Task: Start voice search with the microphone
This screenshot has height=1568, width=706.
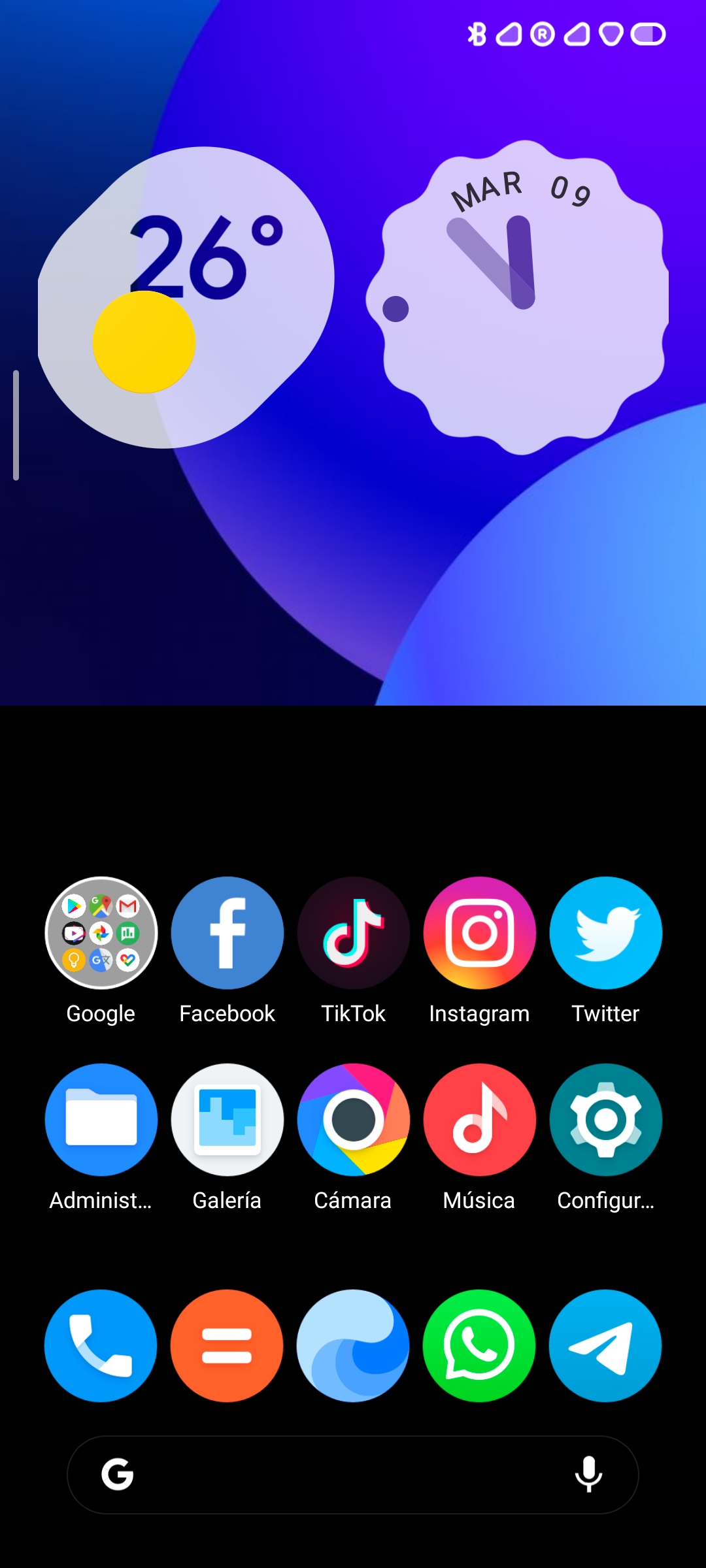Action: click(x=588, y=1475)
